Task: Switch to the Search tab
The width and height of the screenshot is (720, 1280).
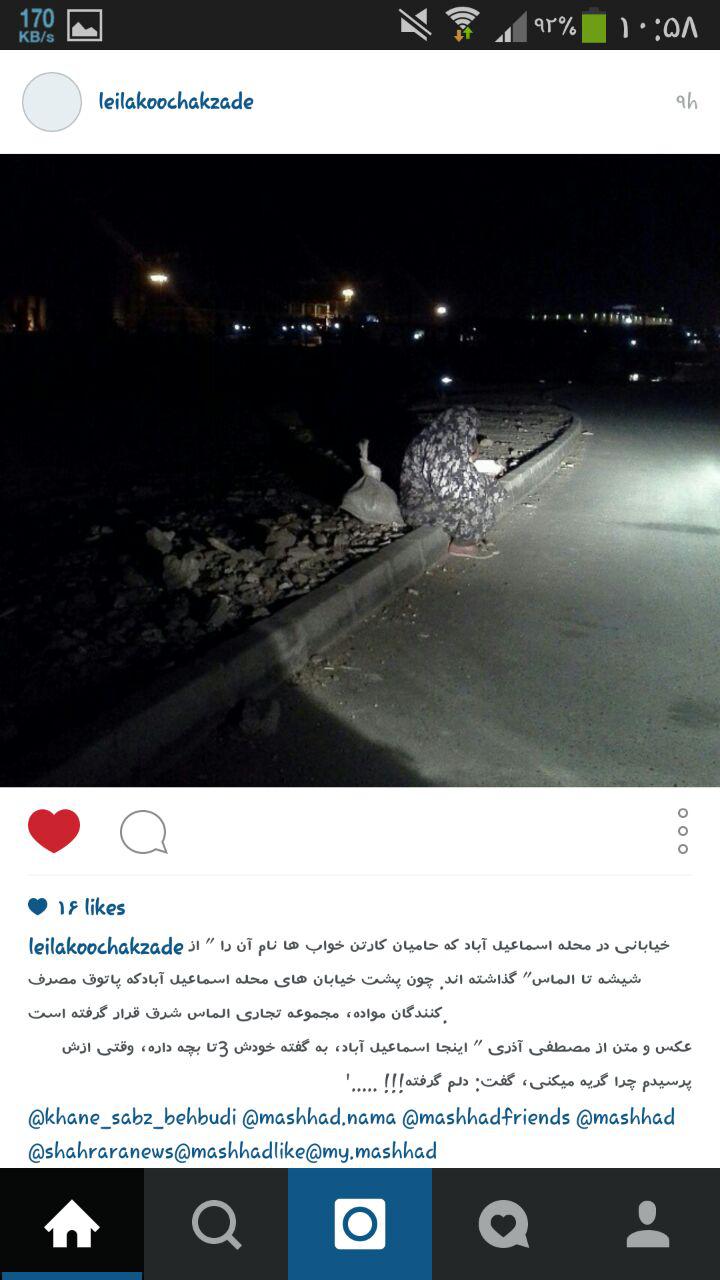Action: pyautogui.click(x=216, y=1224)
